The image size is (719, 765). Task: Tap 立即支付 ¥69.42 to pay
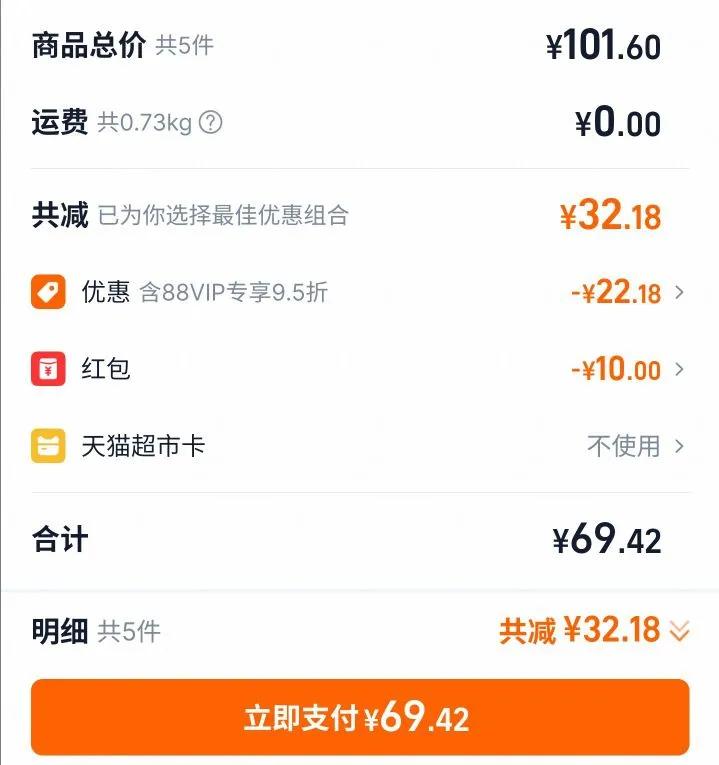(x=360, y=717)
